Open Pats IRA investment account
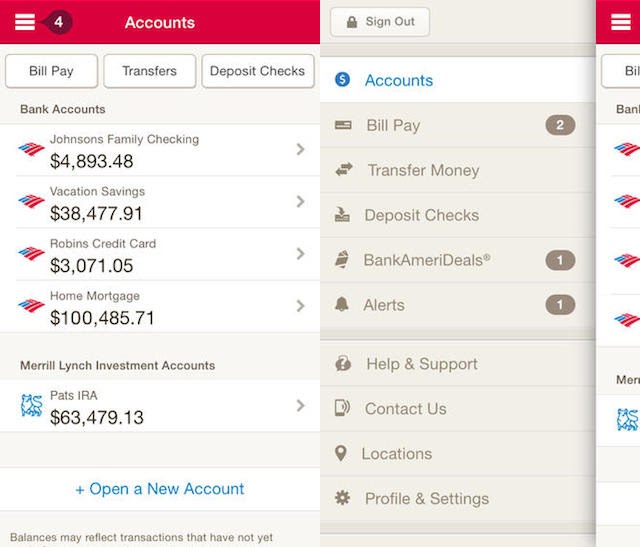The height and width of the screenshot is (547, 640). 160,406
